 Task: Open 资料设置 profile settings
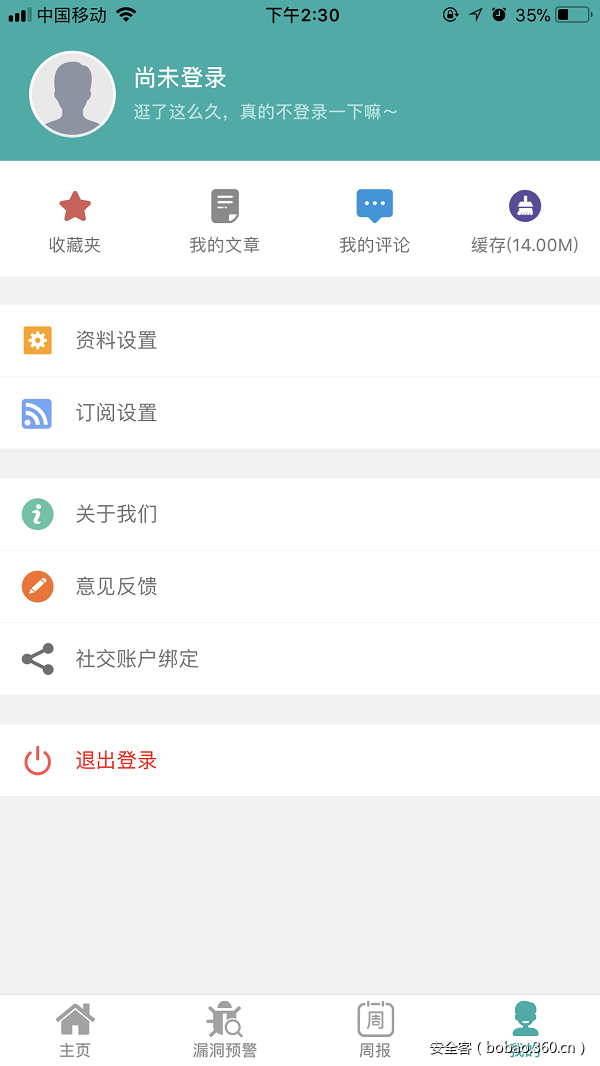[x=300, y=341]
